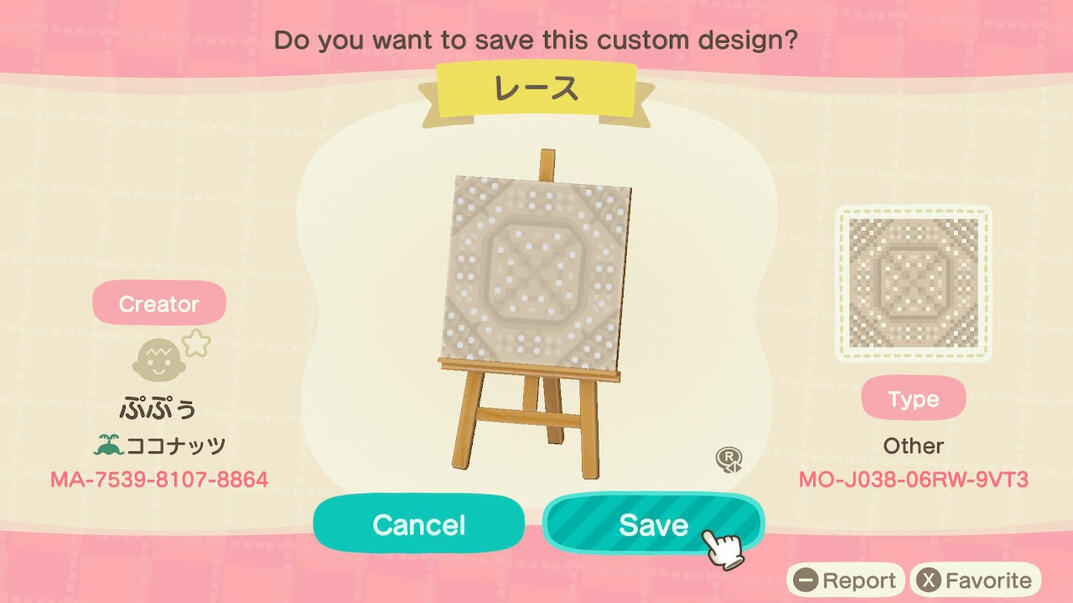Viewport: 1073px width, 603px height.
Task: Cancel saving the design
Action: [x=418, y=525]
